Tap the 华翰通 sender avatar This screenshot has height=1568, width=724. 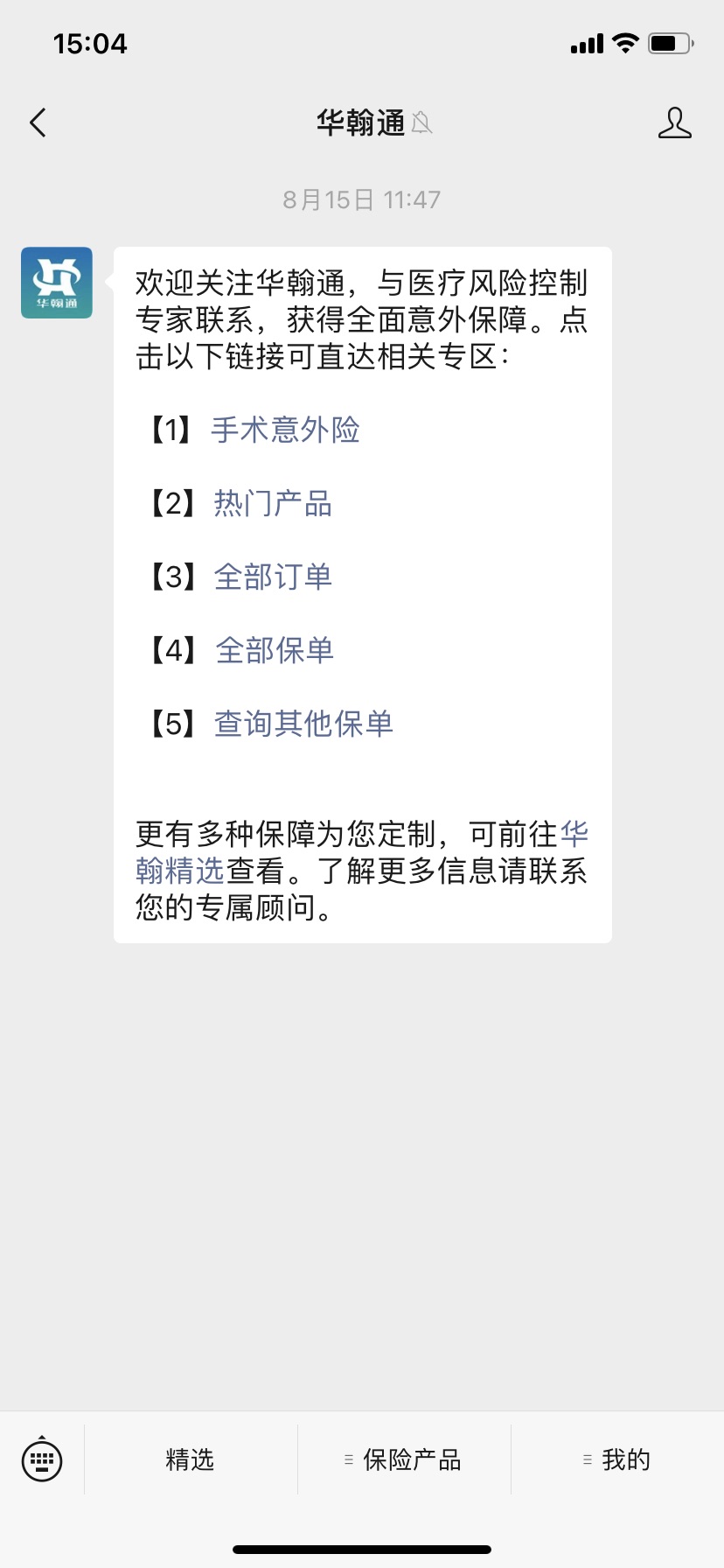57,283
